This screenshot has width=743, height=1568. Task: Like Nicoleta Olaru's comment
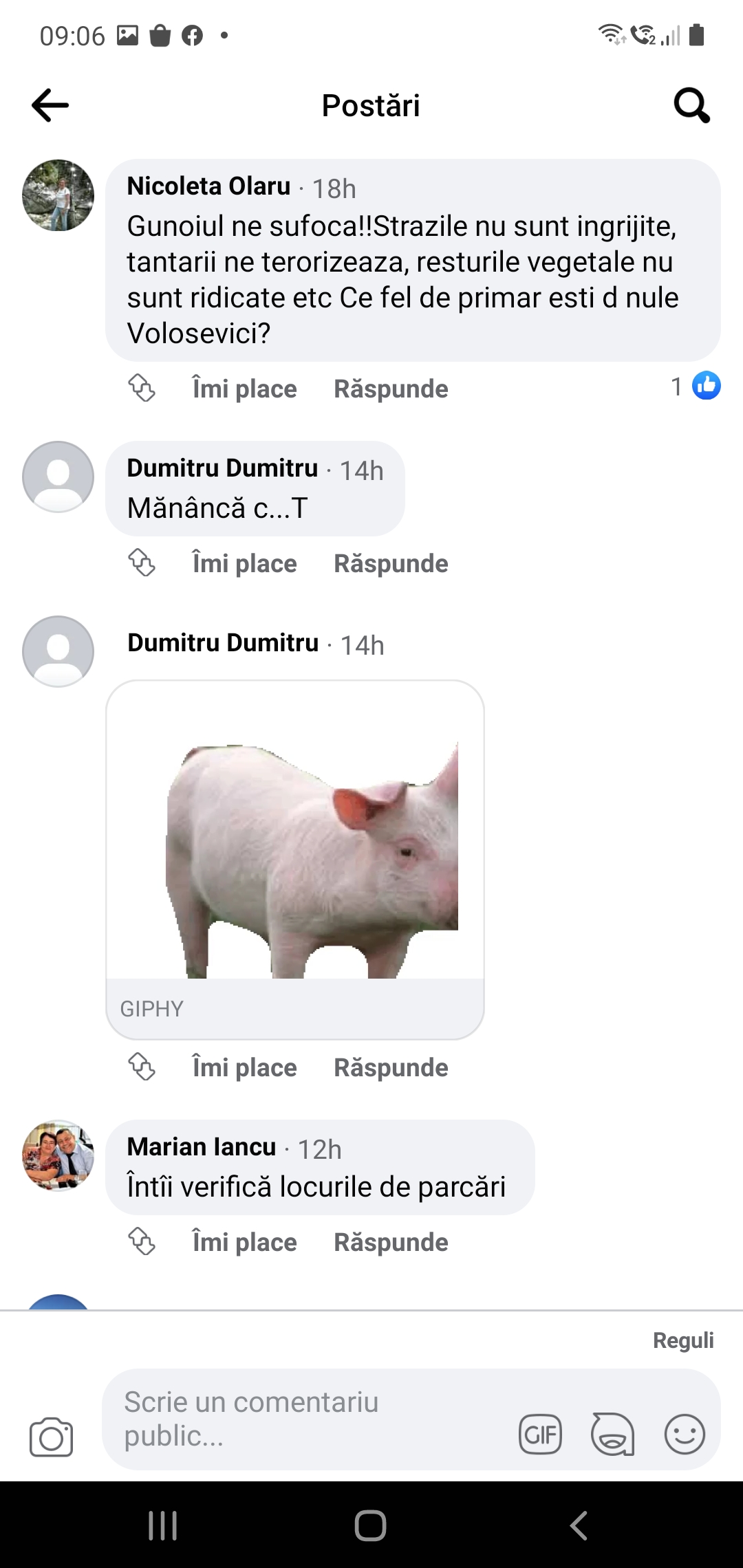(x=244, y=389)
